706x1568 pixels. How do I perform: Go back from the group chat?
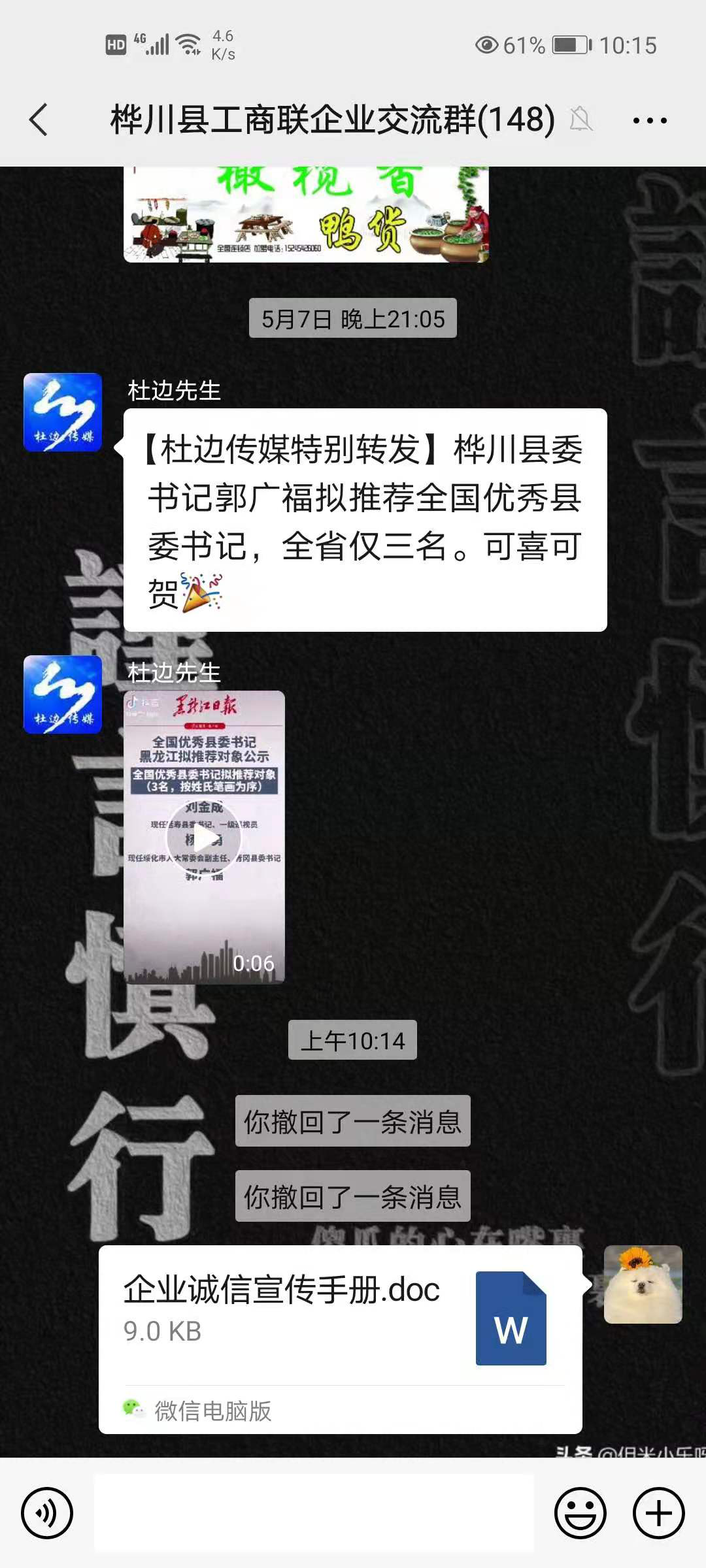(39, 120)
